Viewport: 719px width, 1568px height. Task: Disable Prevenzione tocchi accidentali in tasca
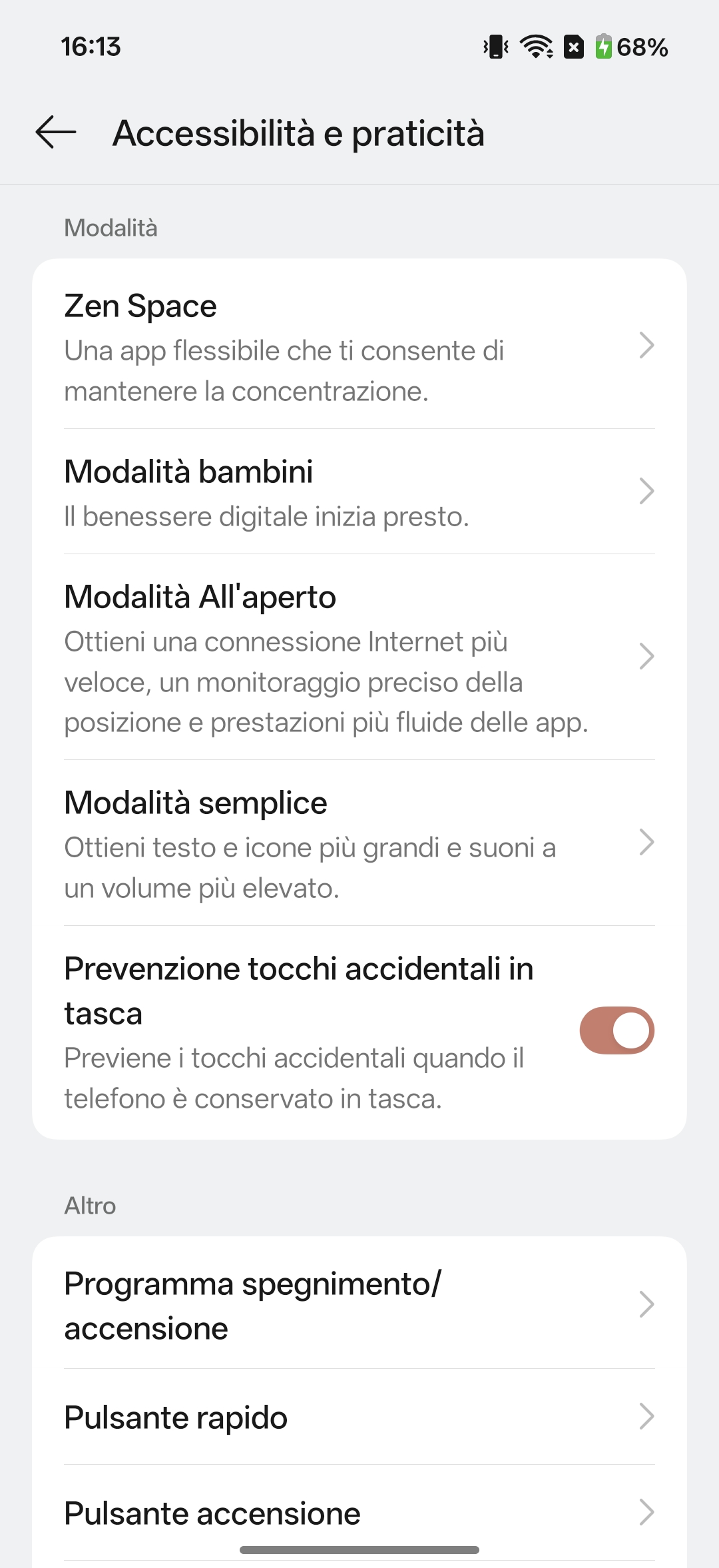coord(616,1030)
